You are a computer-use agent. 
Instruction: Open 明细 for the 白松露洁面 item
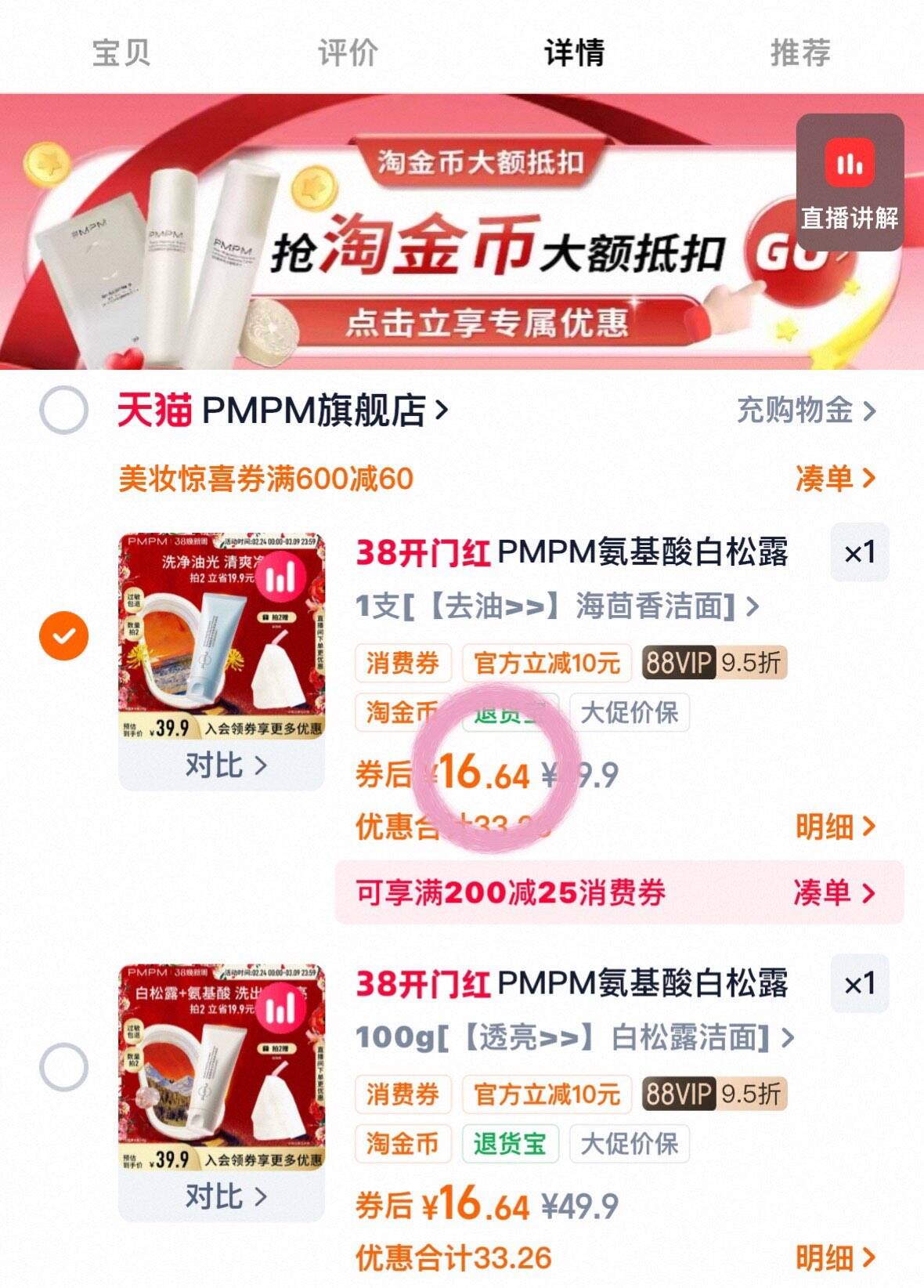point(835,1257)
